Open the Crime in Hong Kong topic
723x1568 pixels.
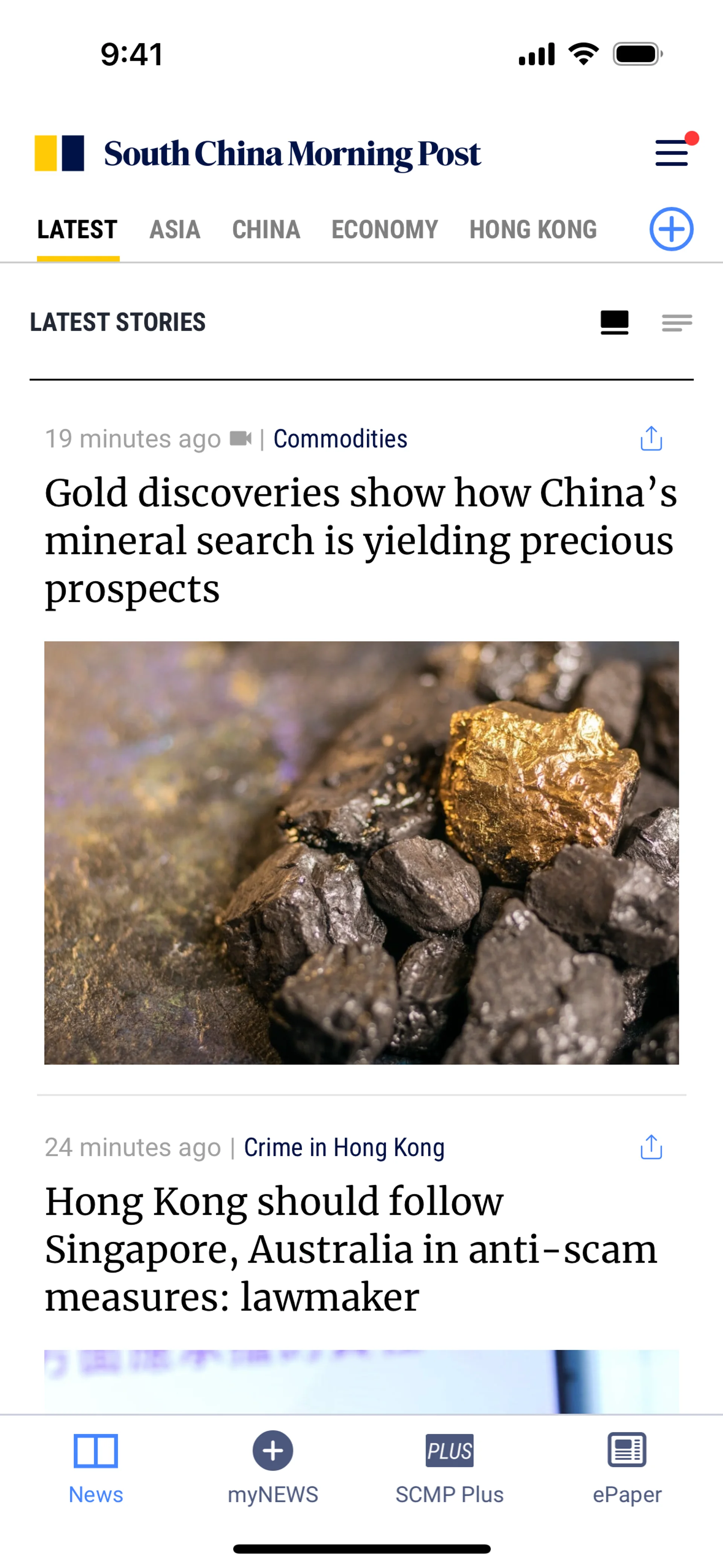(x=344, y=1148)
